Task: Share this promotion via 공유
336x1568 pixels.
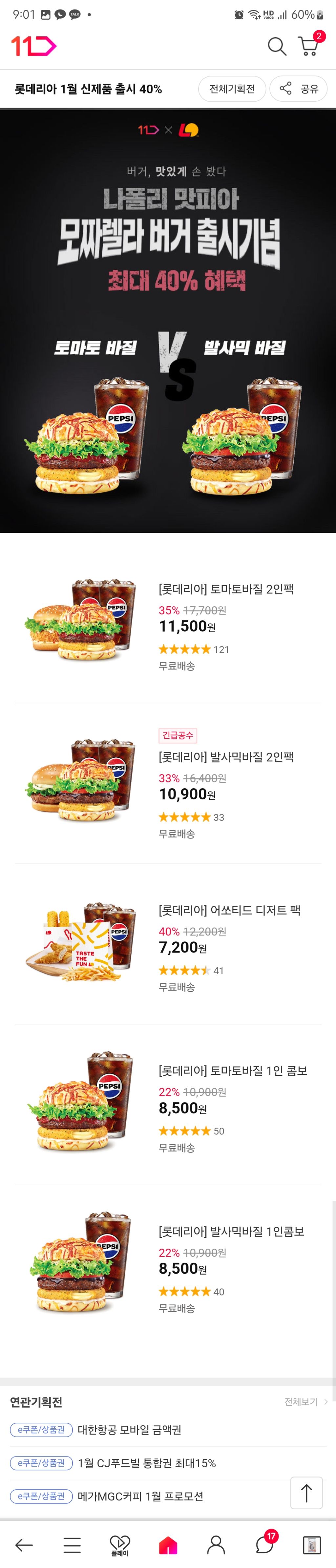Action: pos(298,89)
